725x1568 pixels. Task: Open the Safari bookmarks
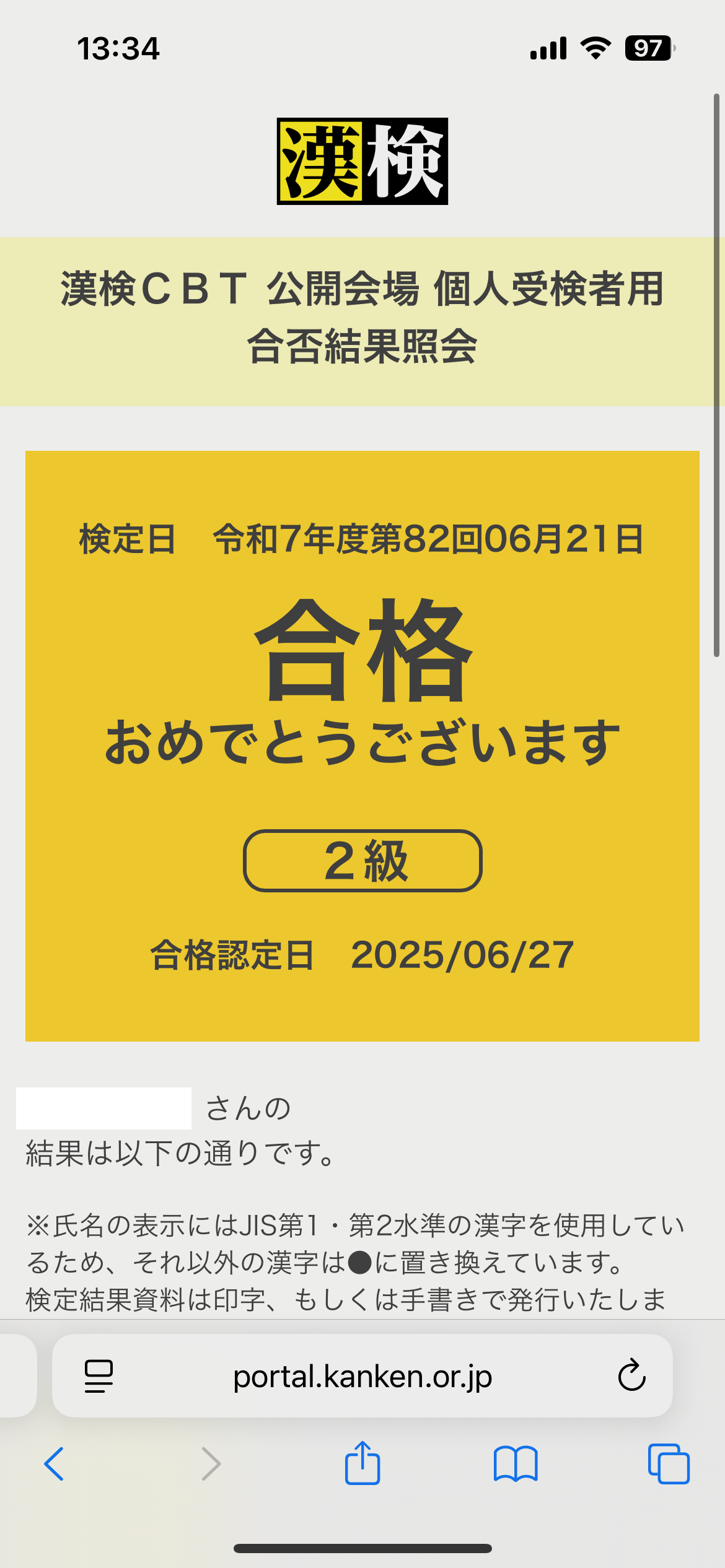pos(516,1464)
